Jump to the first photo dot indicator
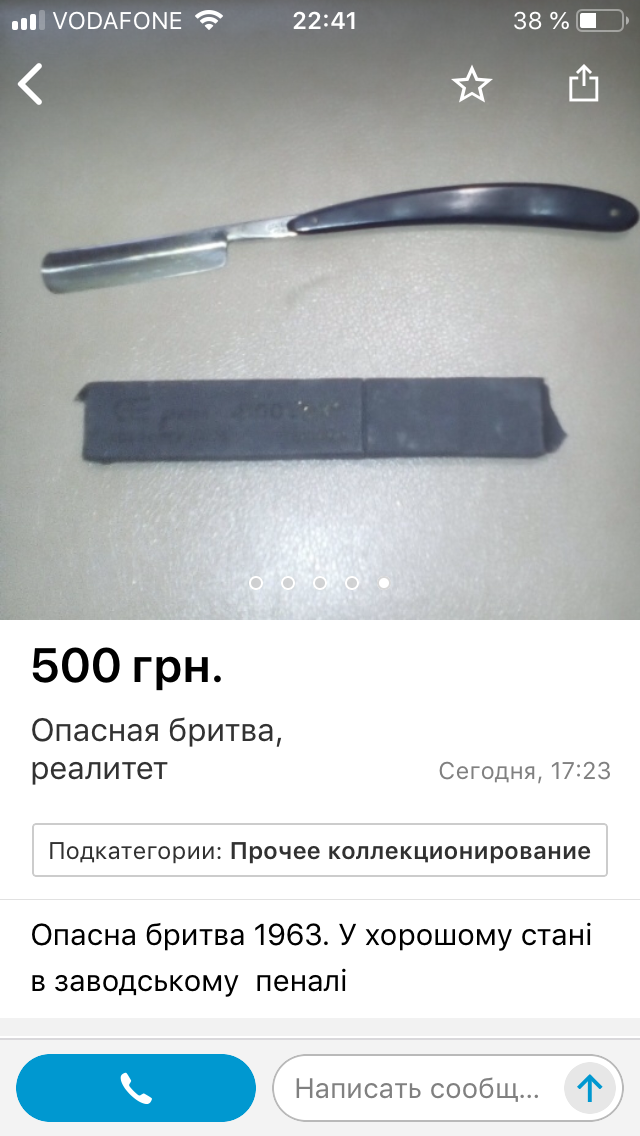Image resolution: width=640 pixels, height=1136 pixels. point(256,582)
